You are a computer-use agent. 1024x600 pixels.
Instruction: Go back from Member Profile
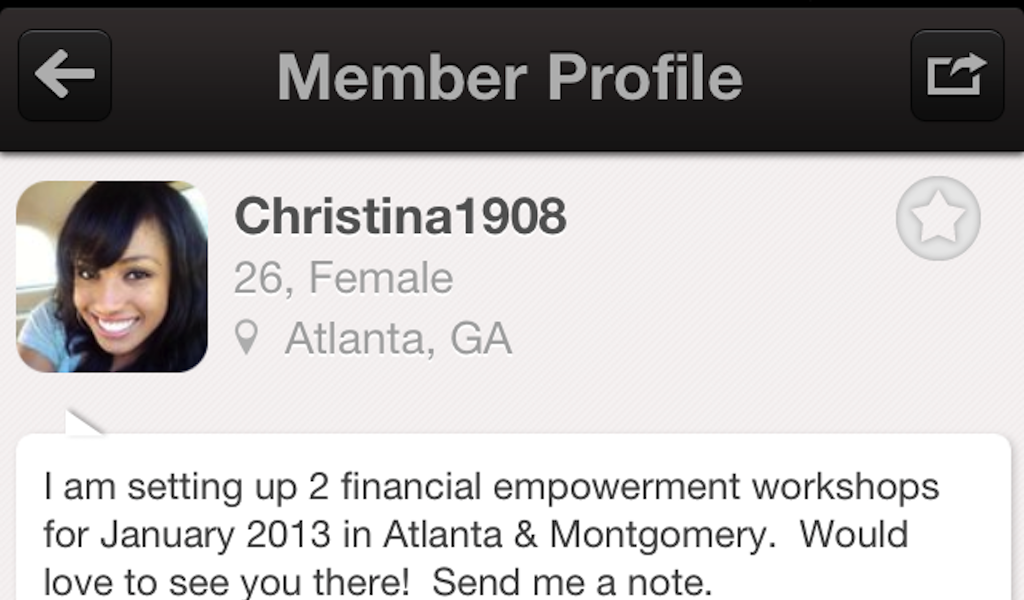click(x=65, y=75)
